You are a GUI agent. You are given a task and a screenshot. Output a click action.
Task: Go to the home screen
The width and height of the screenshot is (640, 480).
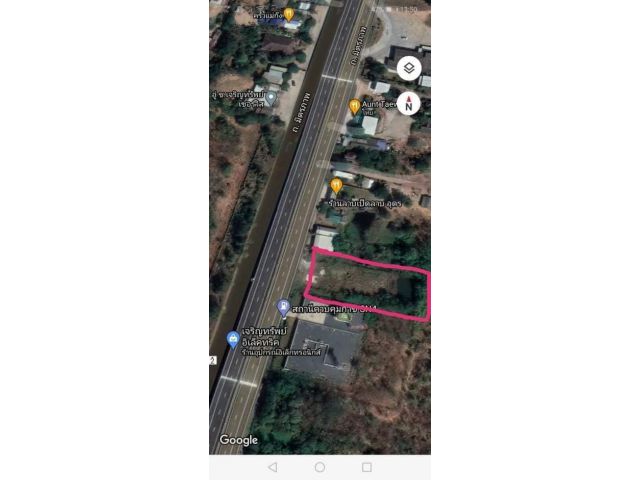pos(320,467)
